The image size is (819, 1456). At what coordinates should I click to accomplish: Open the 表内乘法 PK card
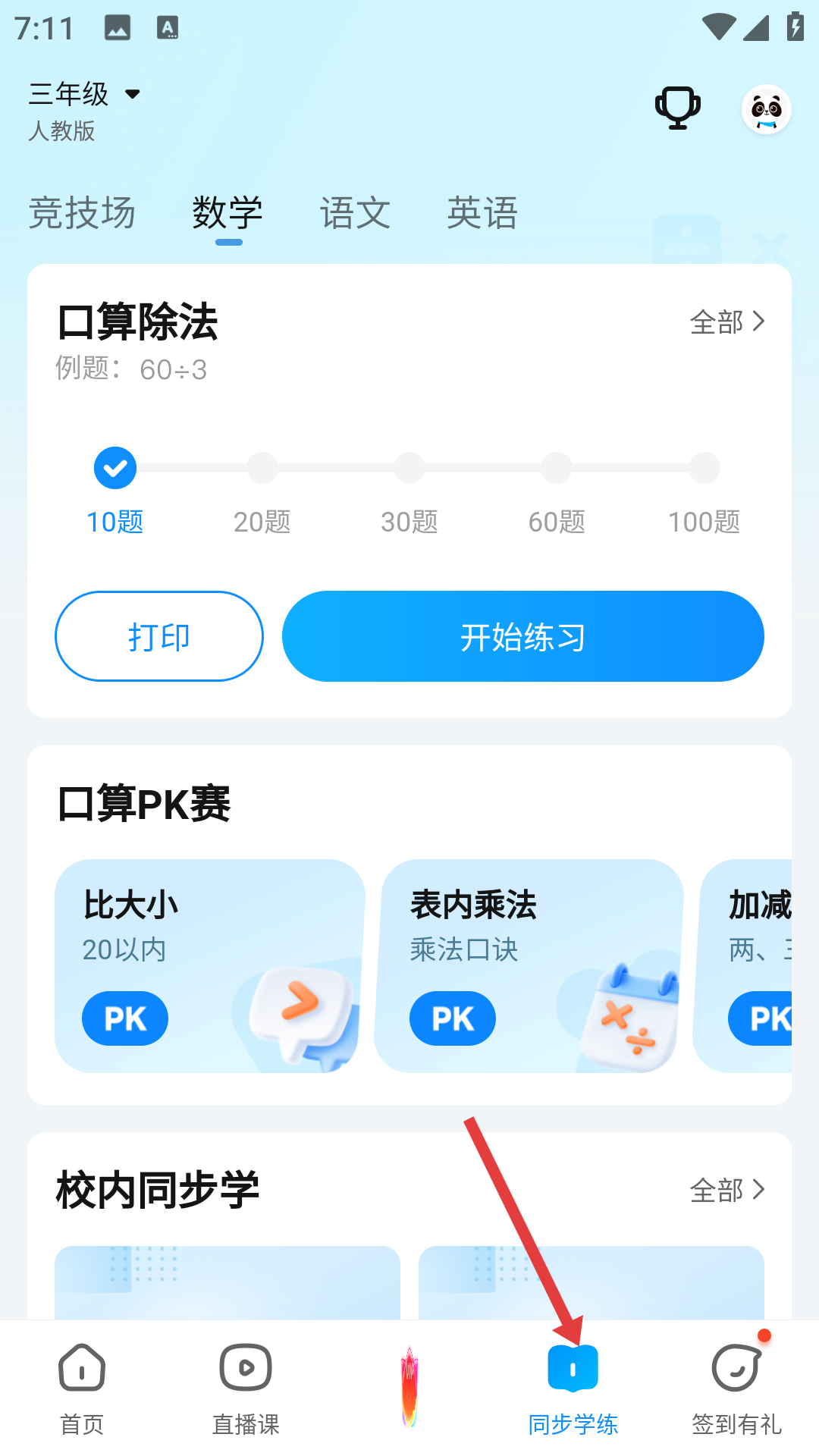[529, 965]
